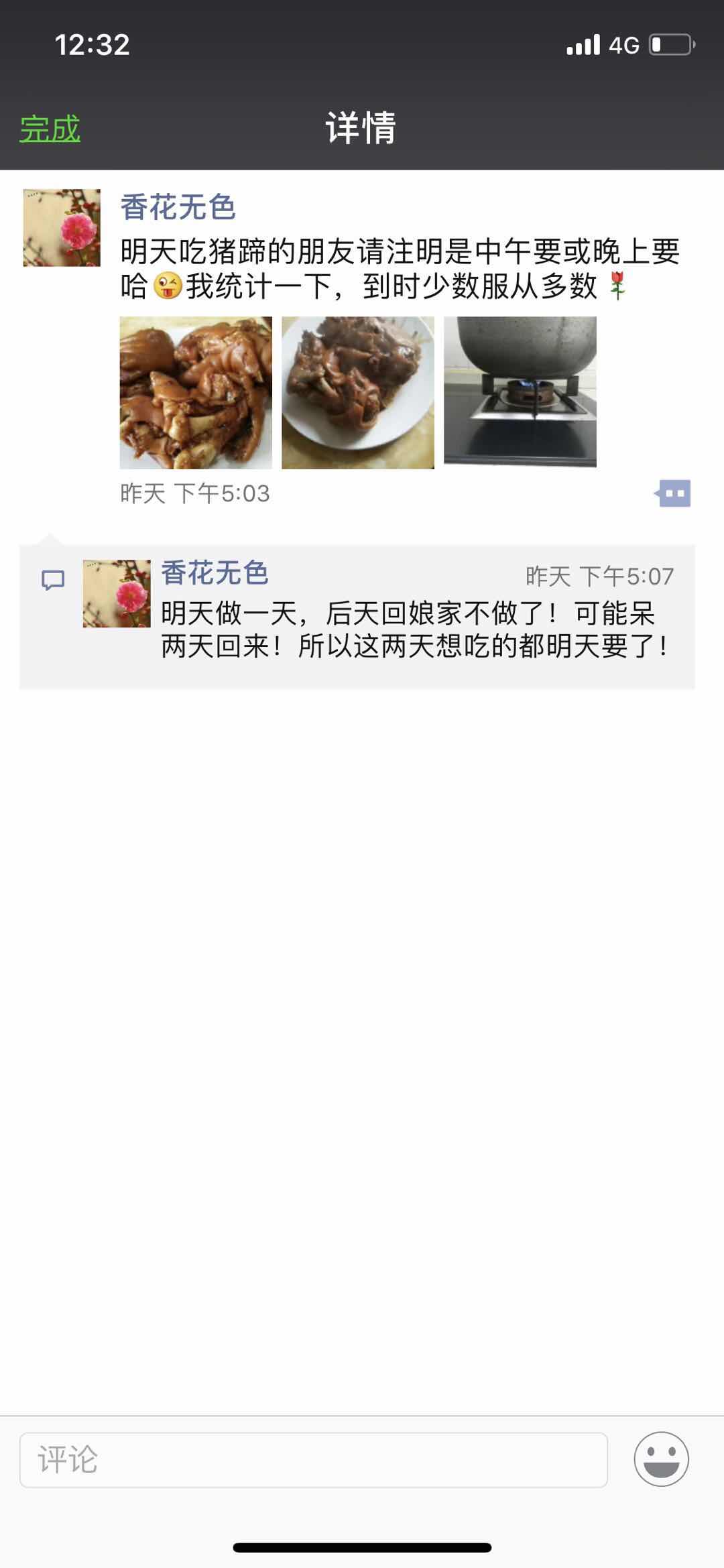The width and height of the screenshot is (724, 1568).
Task: Tap the 香花无色 name in the comment
Action: click(x=215, y=573)
